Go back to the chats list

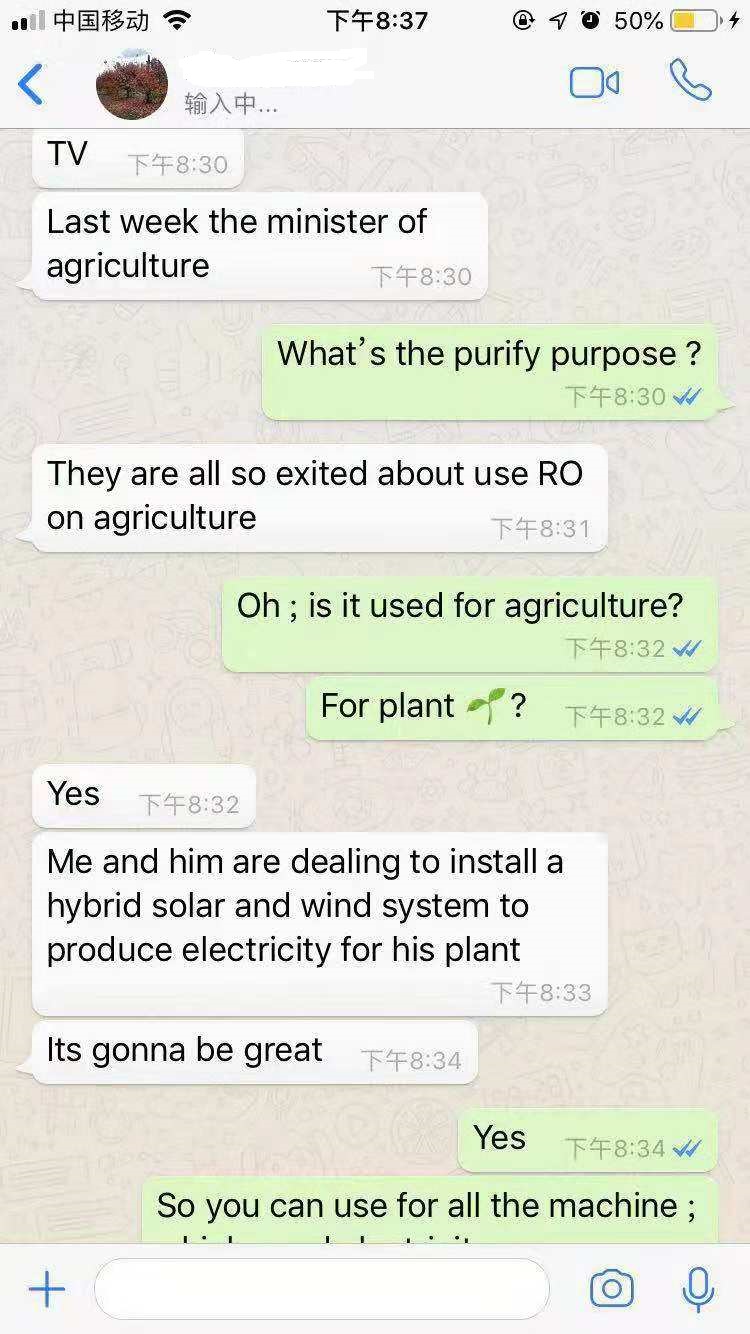pos(32,84)
